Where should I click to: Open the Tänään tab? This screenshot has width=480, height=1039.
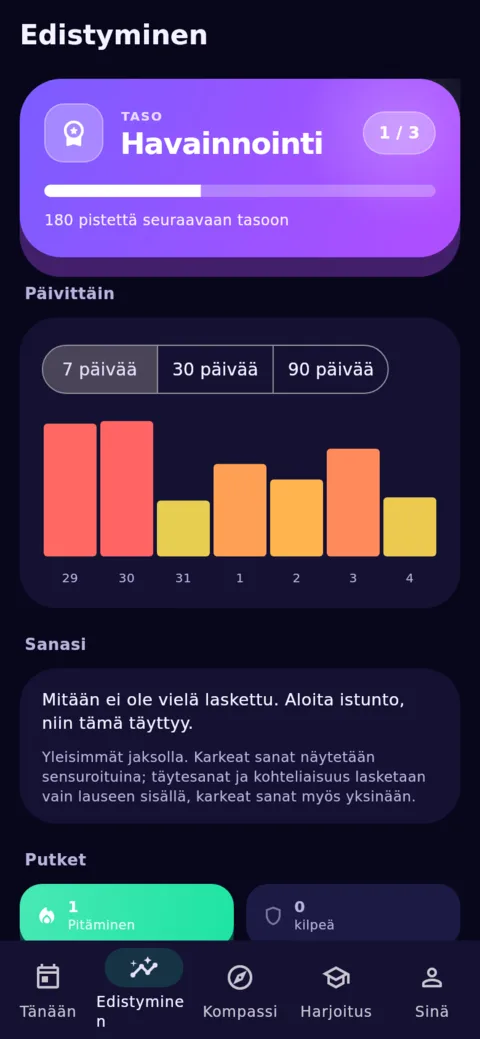pyautogui.click(x=48, y=990)
